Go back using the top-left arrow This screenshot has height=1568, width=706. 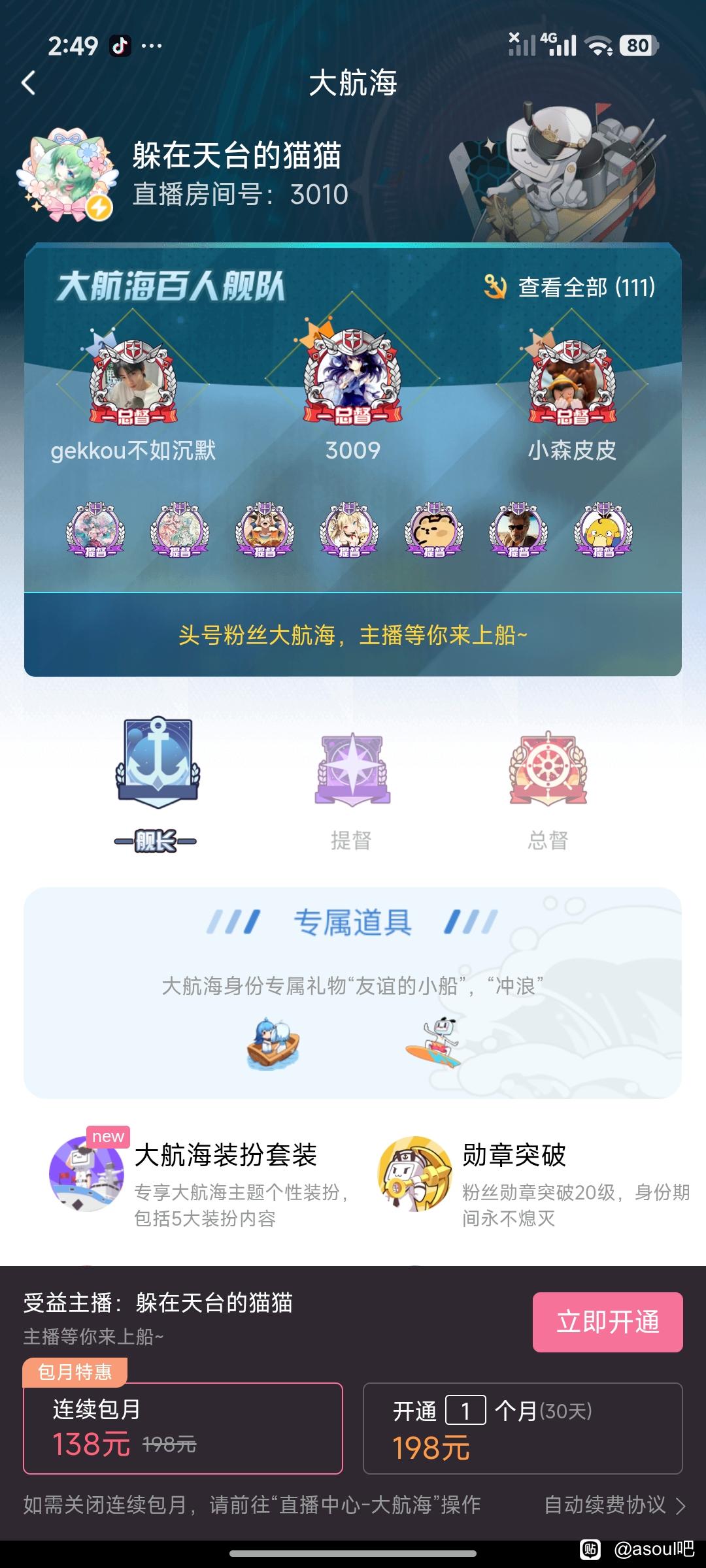[x=29, y=83]
